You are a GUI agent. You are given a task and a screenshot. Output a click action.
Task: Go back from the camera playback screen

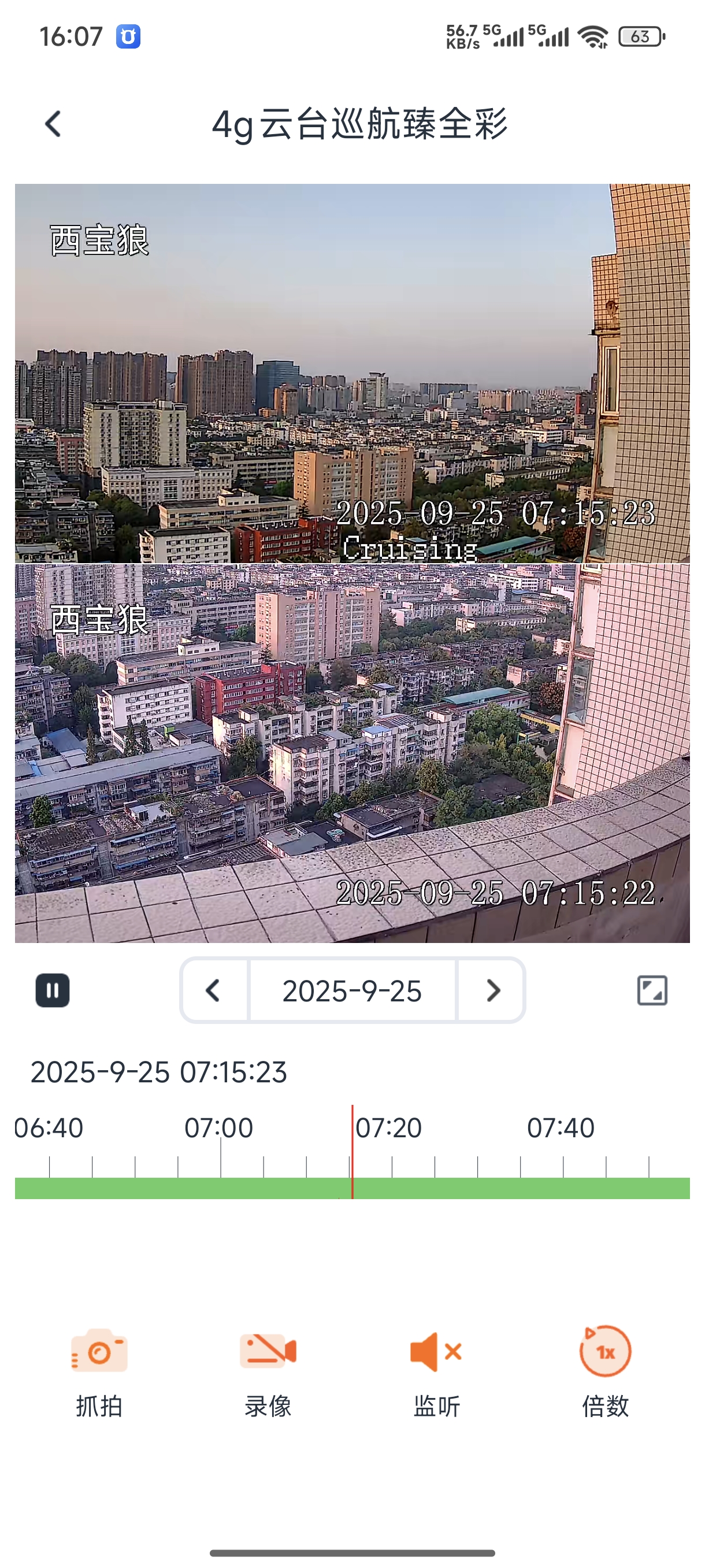54,124
